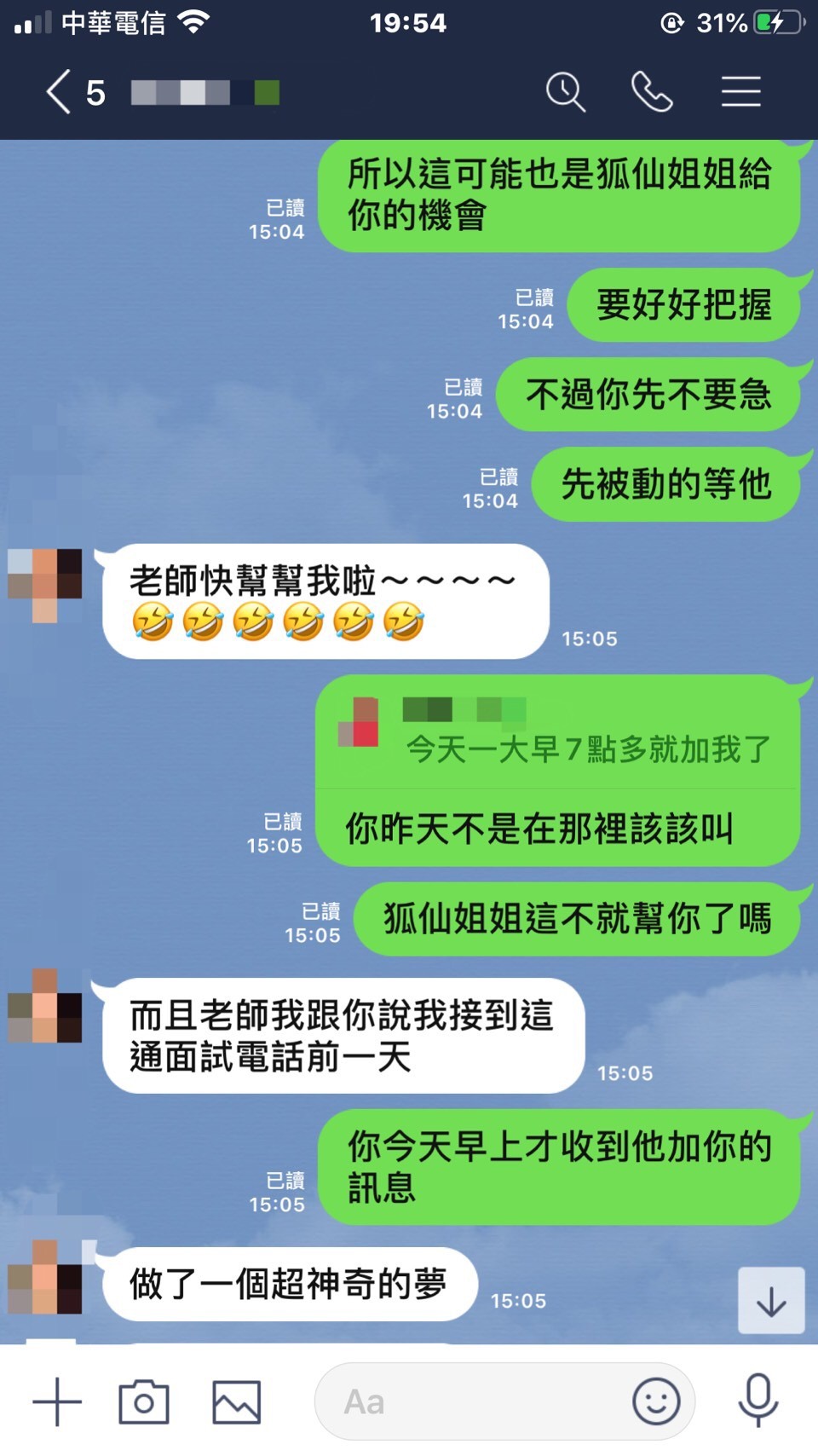Image resolution: width=818 pixels, height=1456 pixels.
Task: Open the plus attachment menu
Action: pos(57,1401)
